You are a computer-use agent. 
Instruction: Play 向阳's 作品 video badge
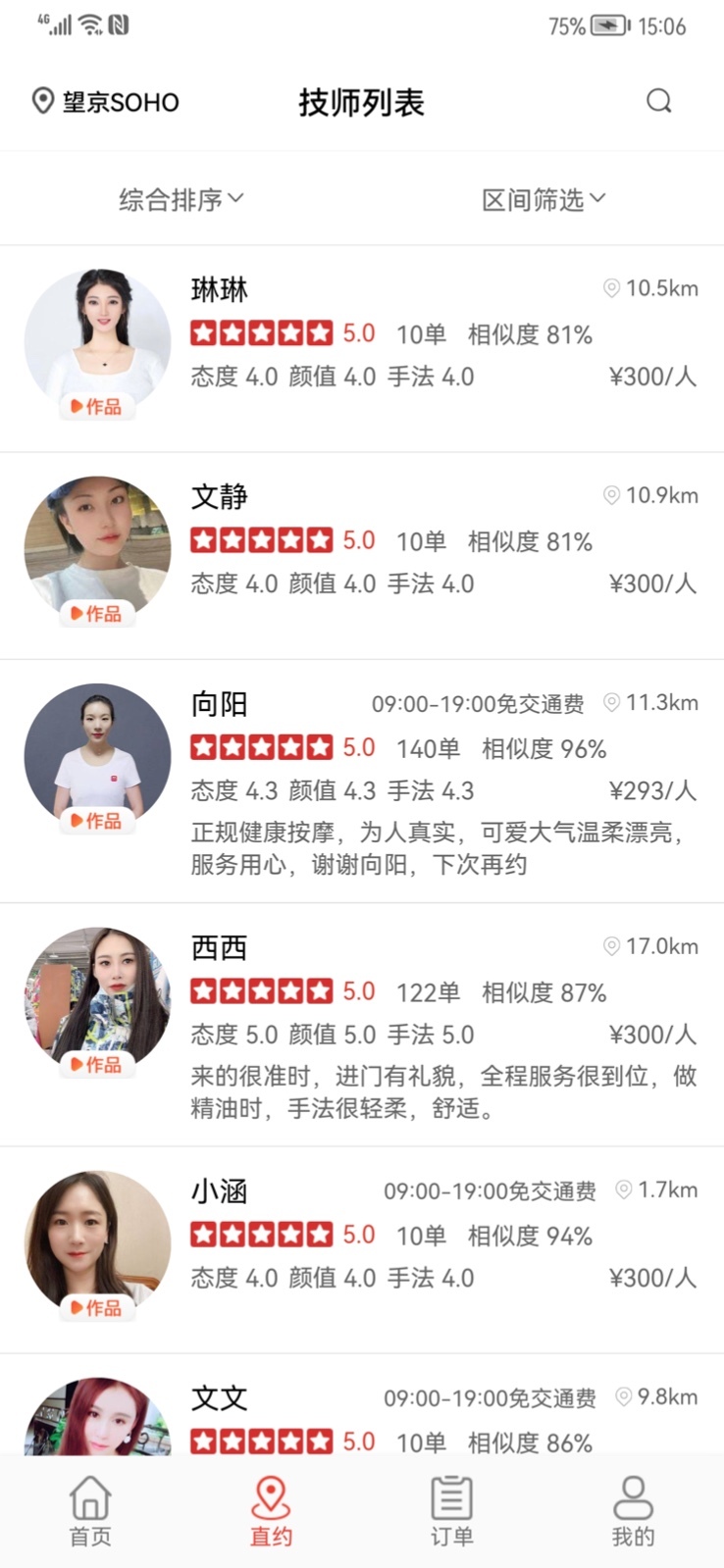96,822
